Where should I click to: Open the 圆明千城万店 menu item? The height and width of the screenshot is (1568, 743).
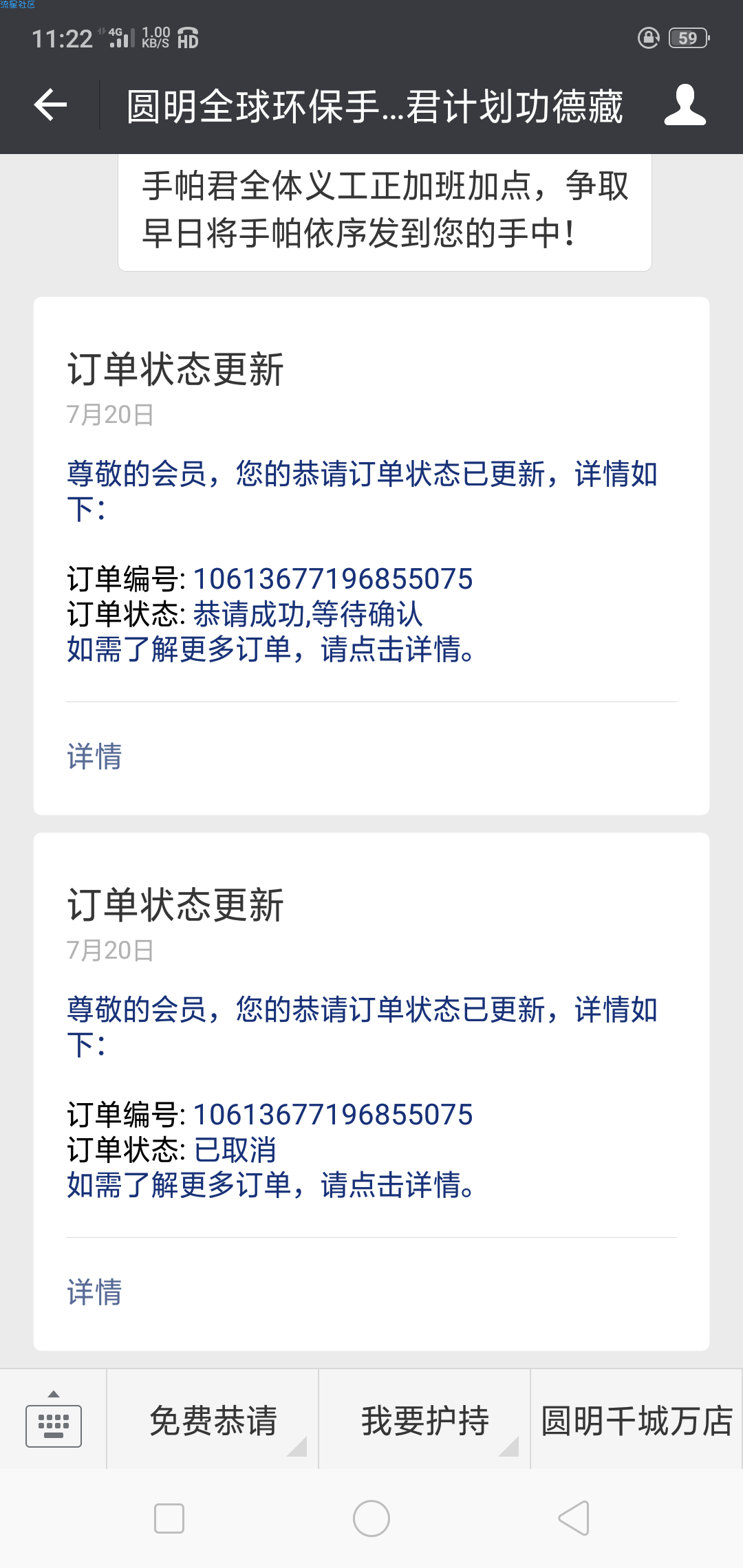click(x=636, y=1419)
